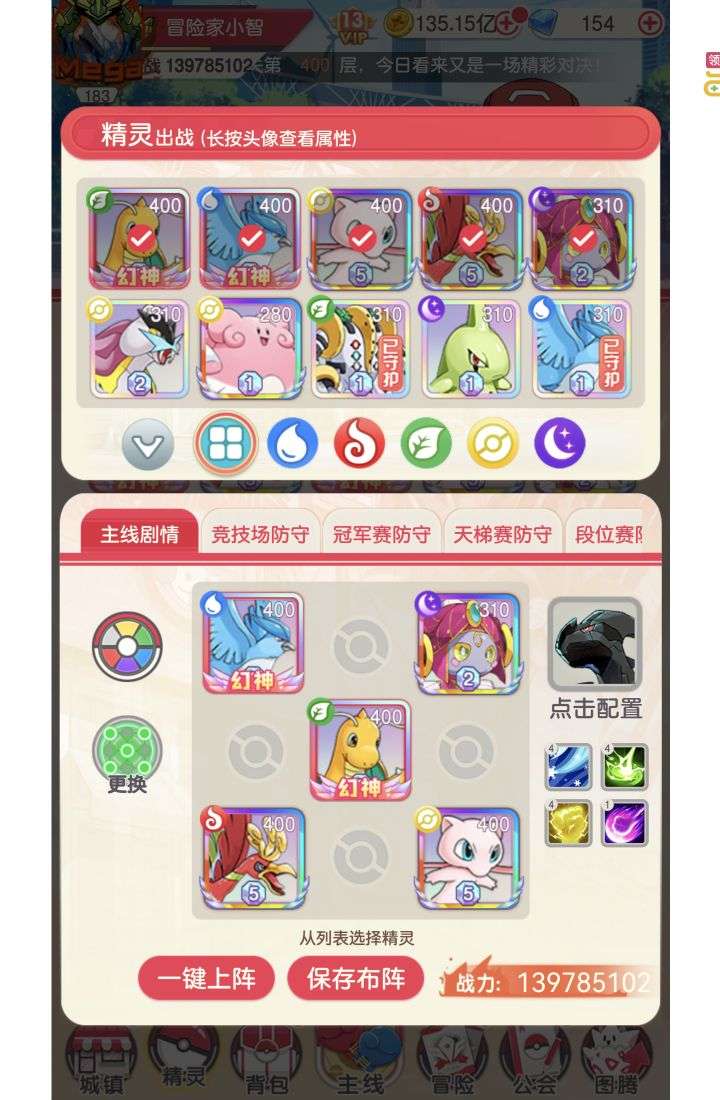Tap the 一键上阵 button
Screen dimensions: 720x1100
pos(206,978)
